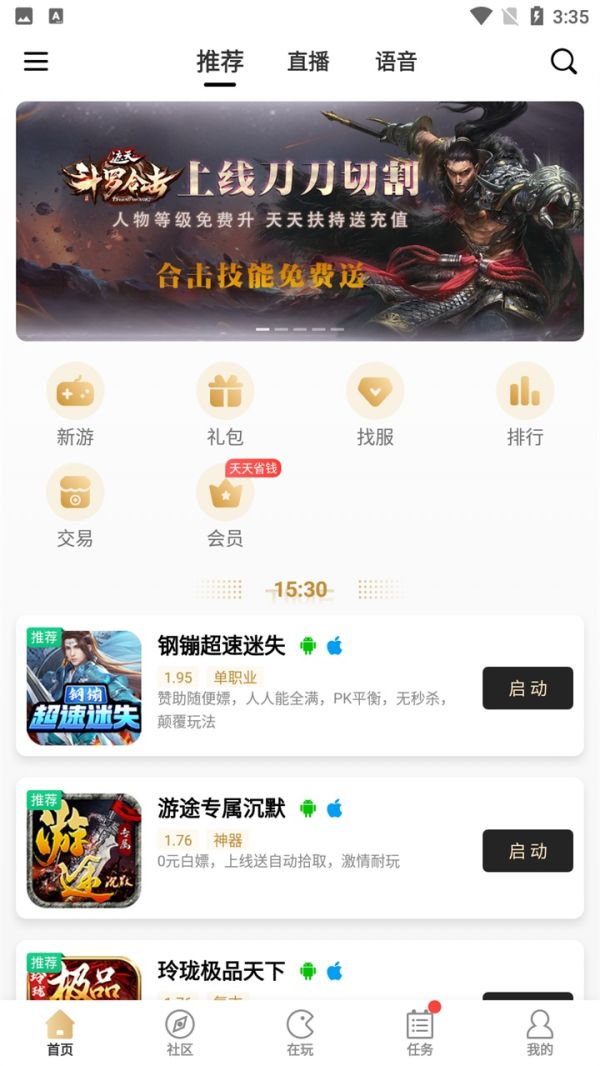
Task: Switch to the 在玩 tab
Action: point(300,1033)
